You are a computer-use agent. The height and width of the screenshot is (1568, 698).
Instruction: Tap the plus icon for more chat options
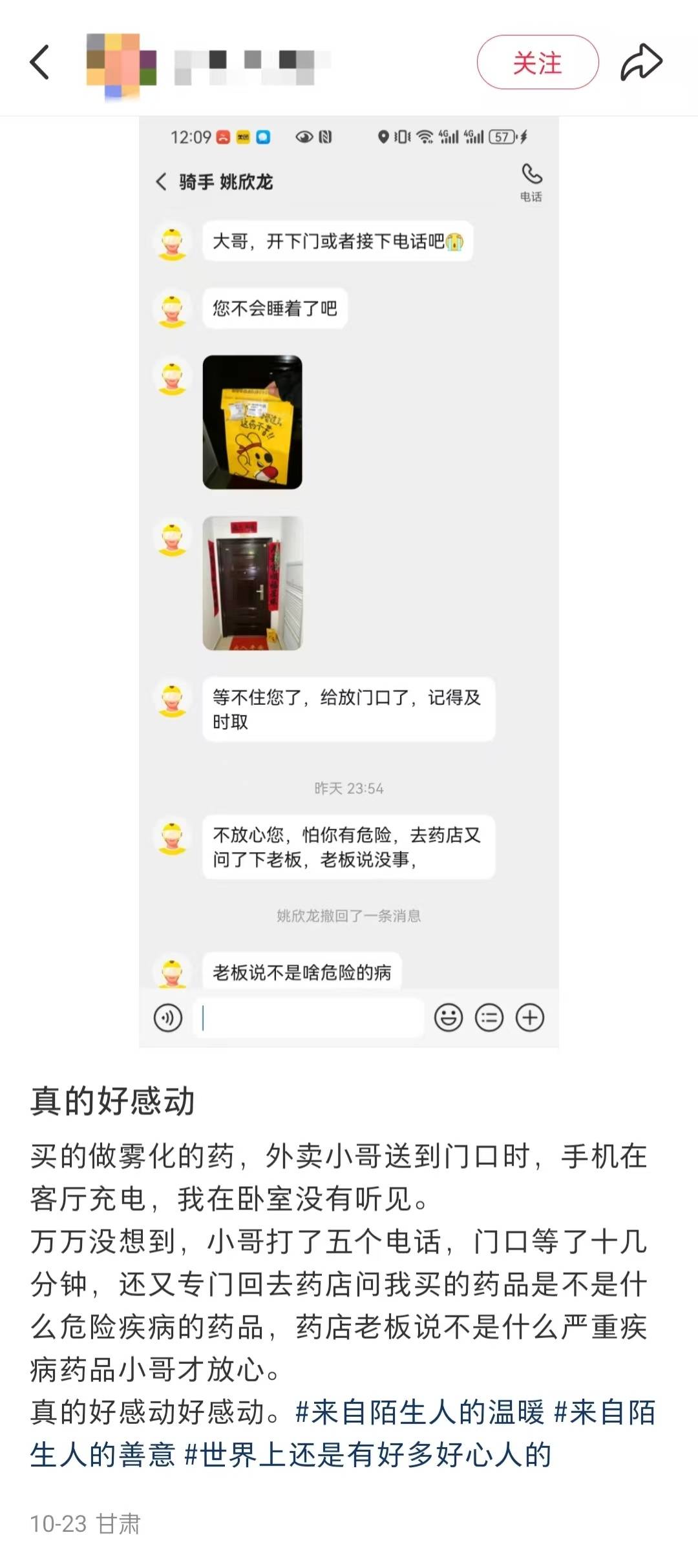(531, 1016)
